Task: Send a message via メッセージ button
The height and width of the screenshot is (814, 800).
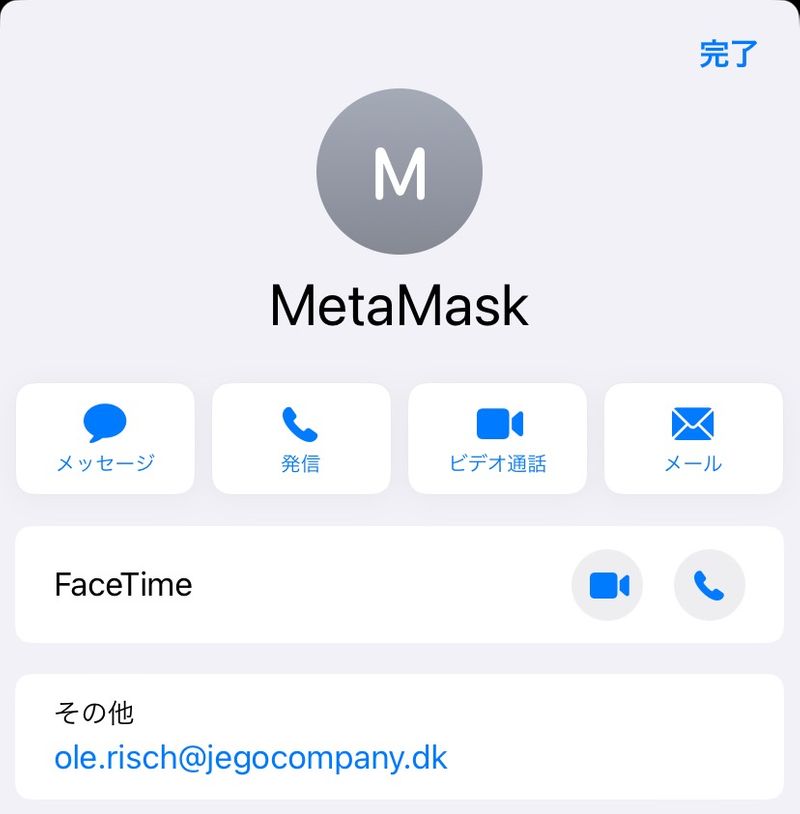Action: coord(105,438)
